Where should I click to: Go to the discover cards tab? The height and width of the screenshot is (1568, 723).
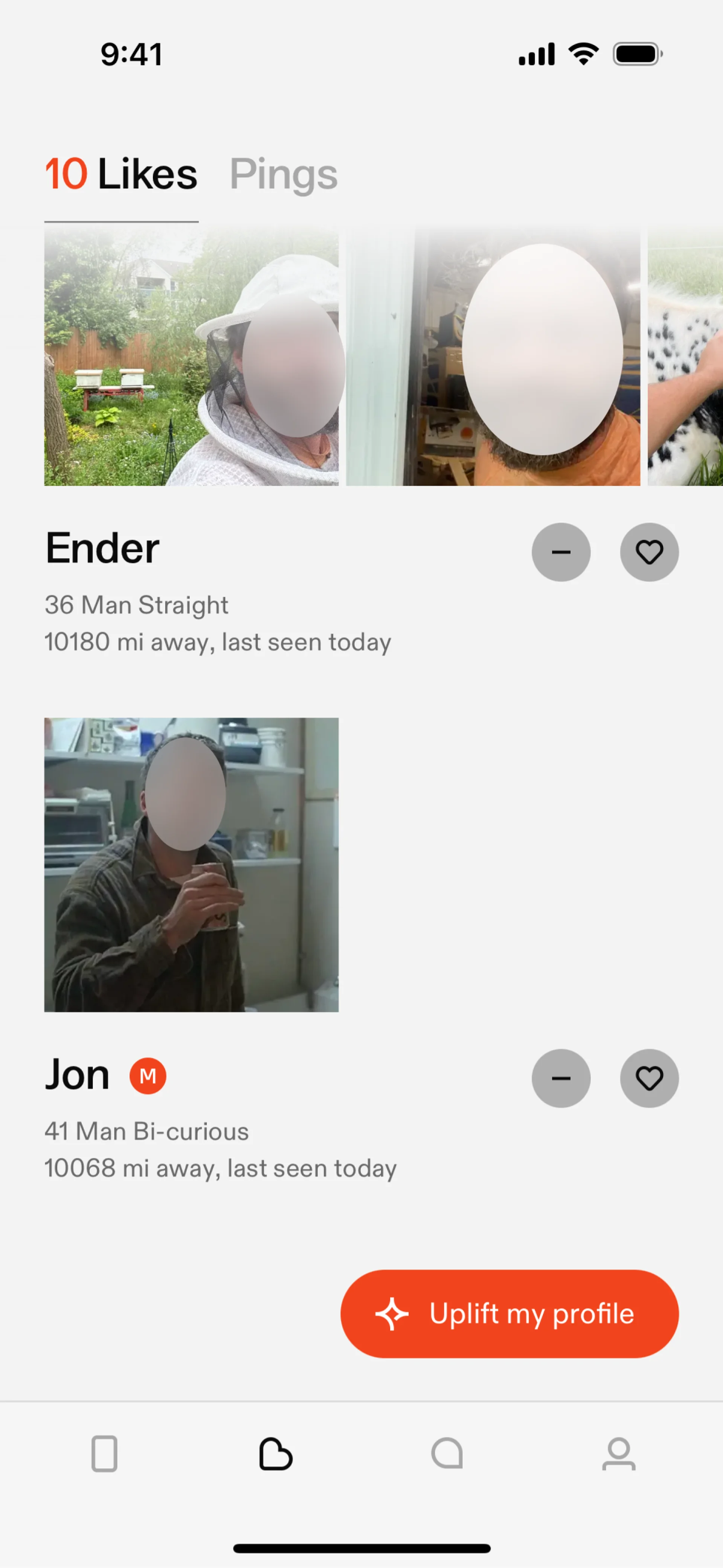click(104, 1454)
